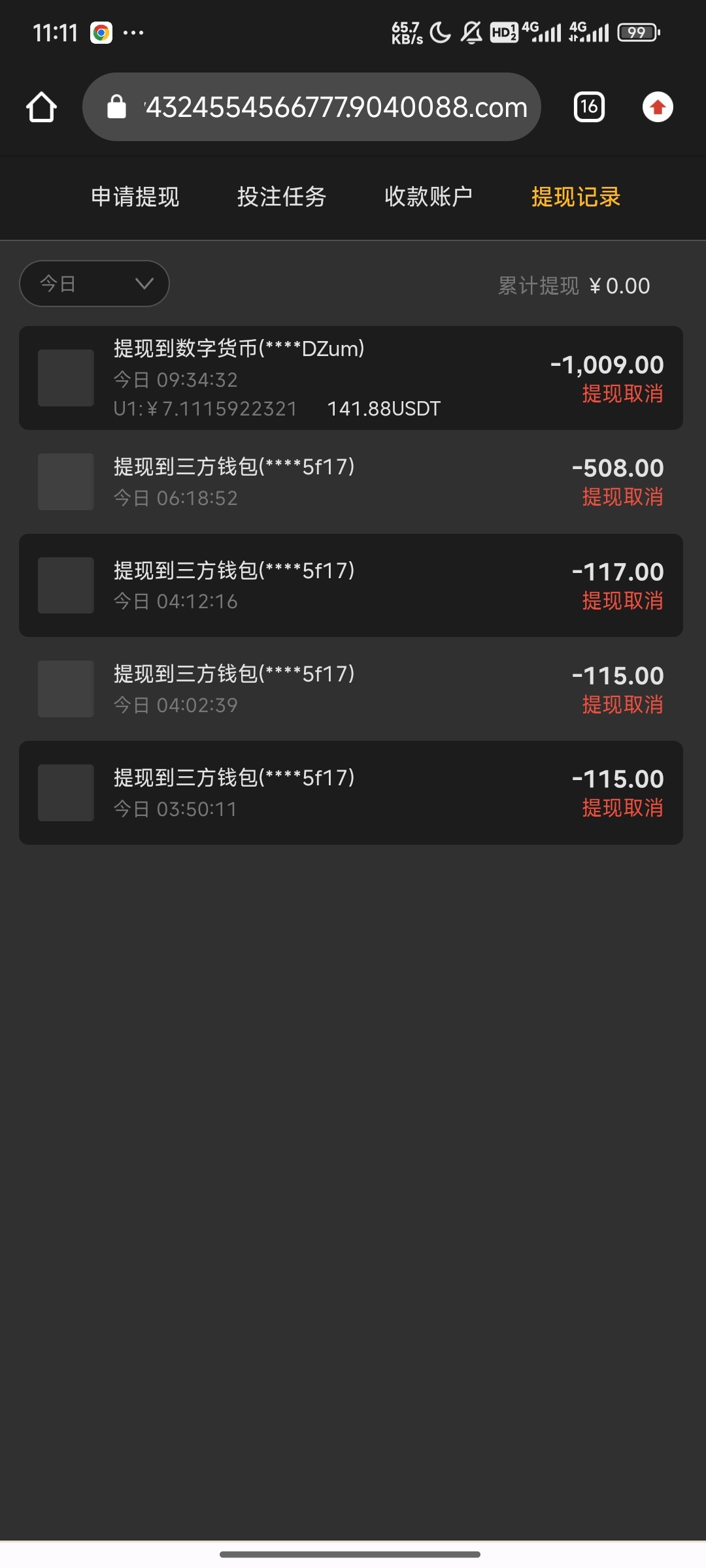Open the -1,009.00 digital currency withdrawal record
The image size is (706, 1568).
pyautogui.click(x=351, y=378)
